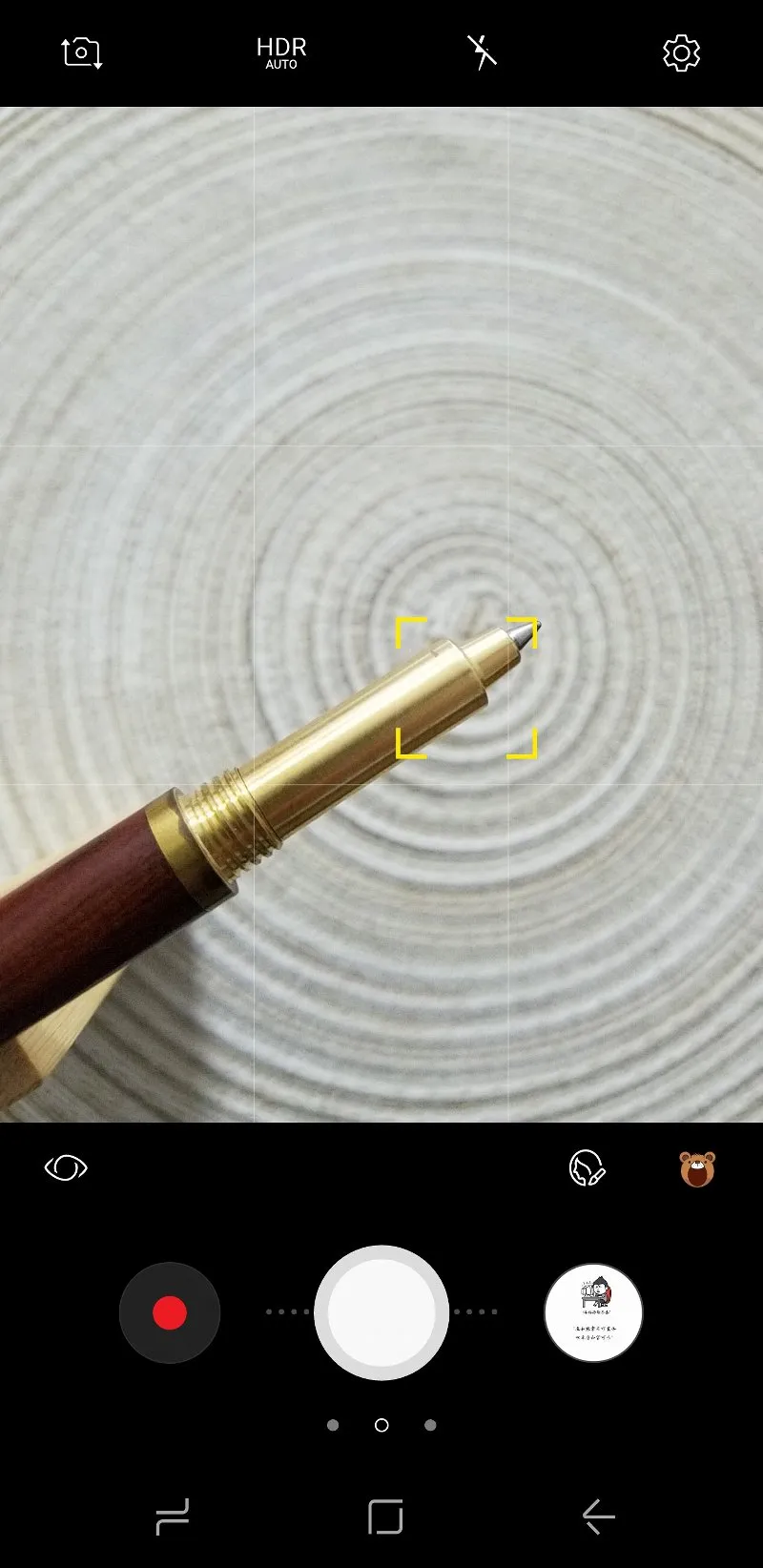Open Bixby Vision eye icon
Screen dimensions: 763x1568
coord(66,1167)
